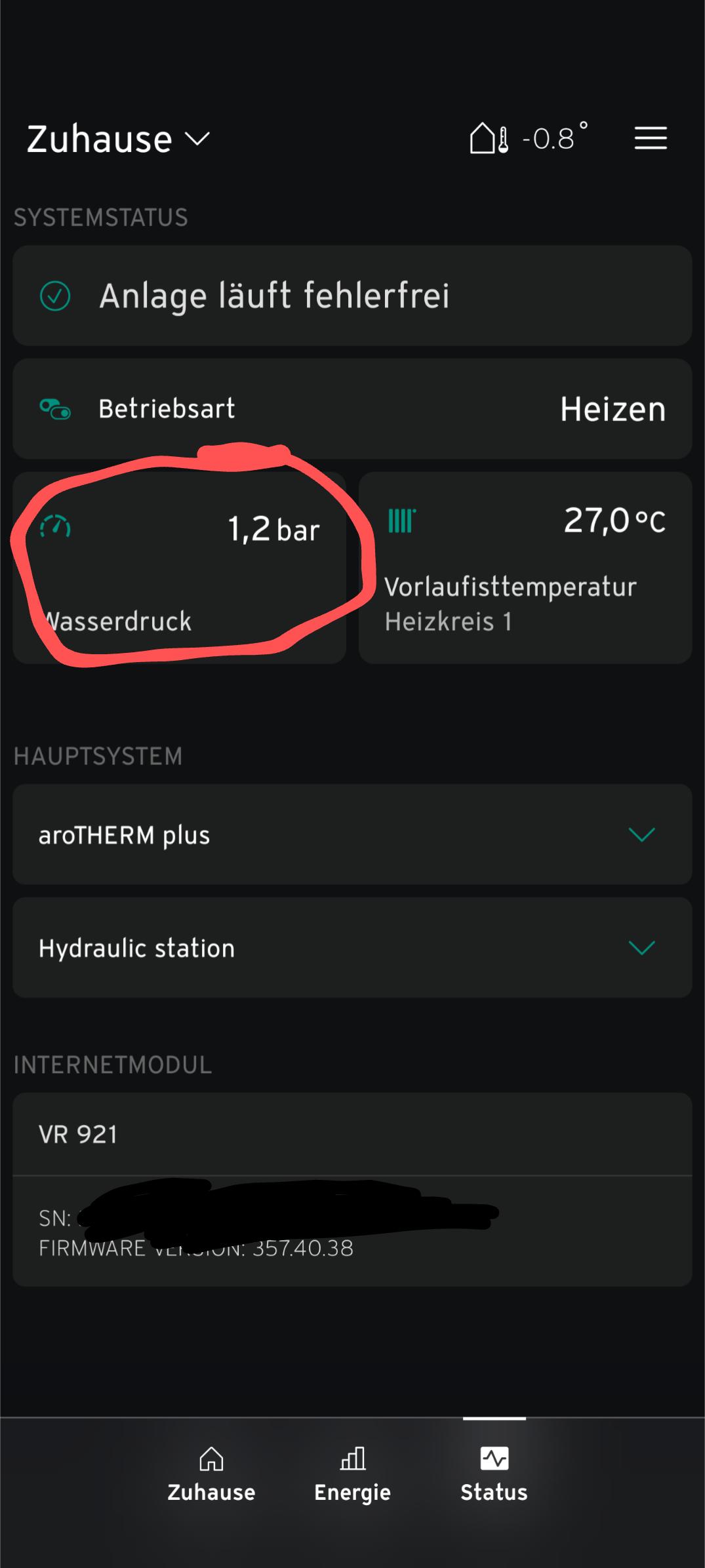This screenshot has width=705, height=1568.
Task: Switch to the Zuhause tab
Action: point(211,1475)
